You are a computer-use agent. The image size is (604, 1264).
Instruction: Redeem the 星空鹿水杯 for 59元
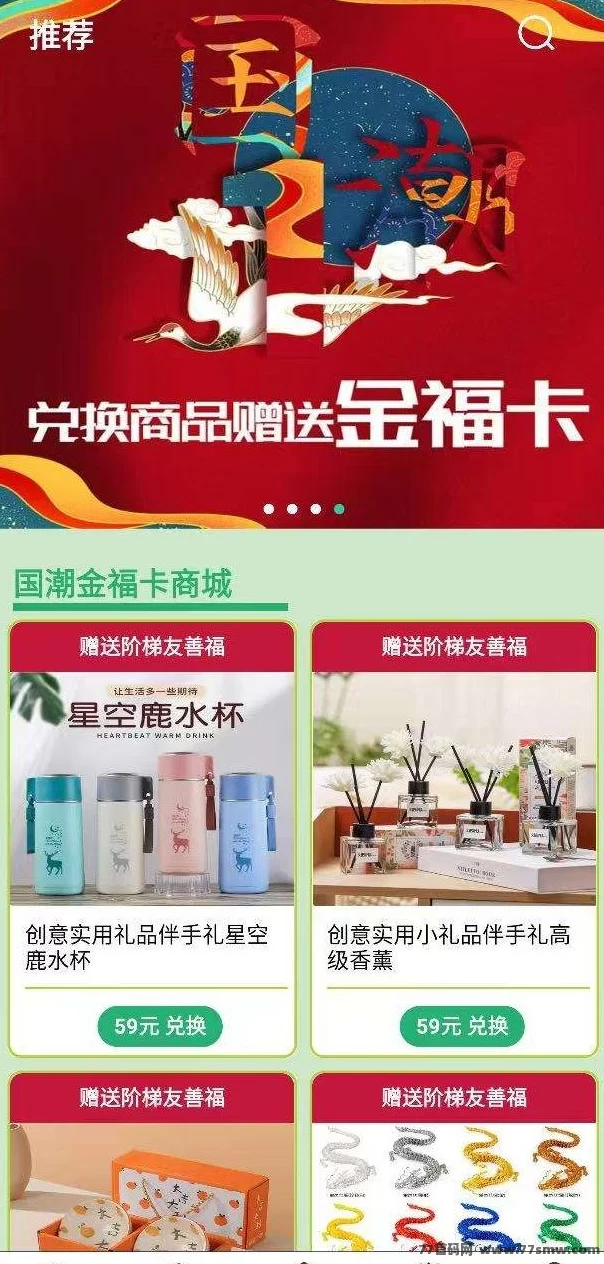(x=160, y=1026)
